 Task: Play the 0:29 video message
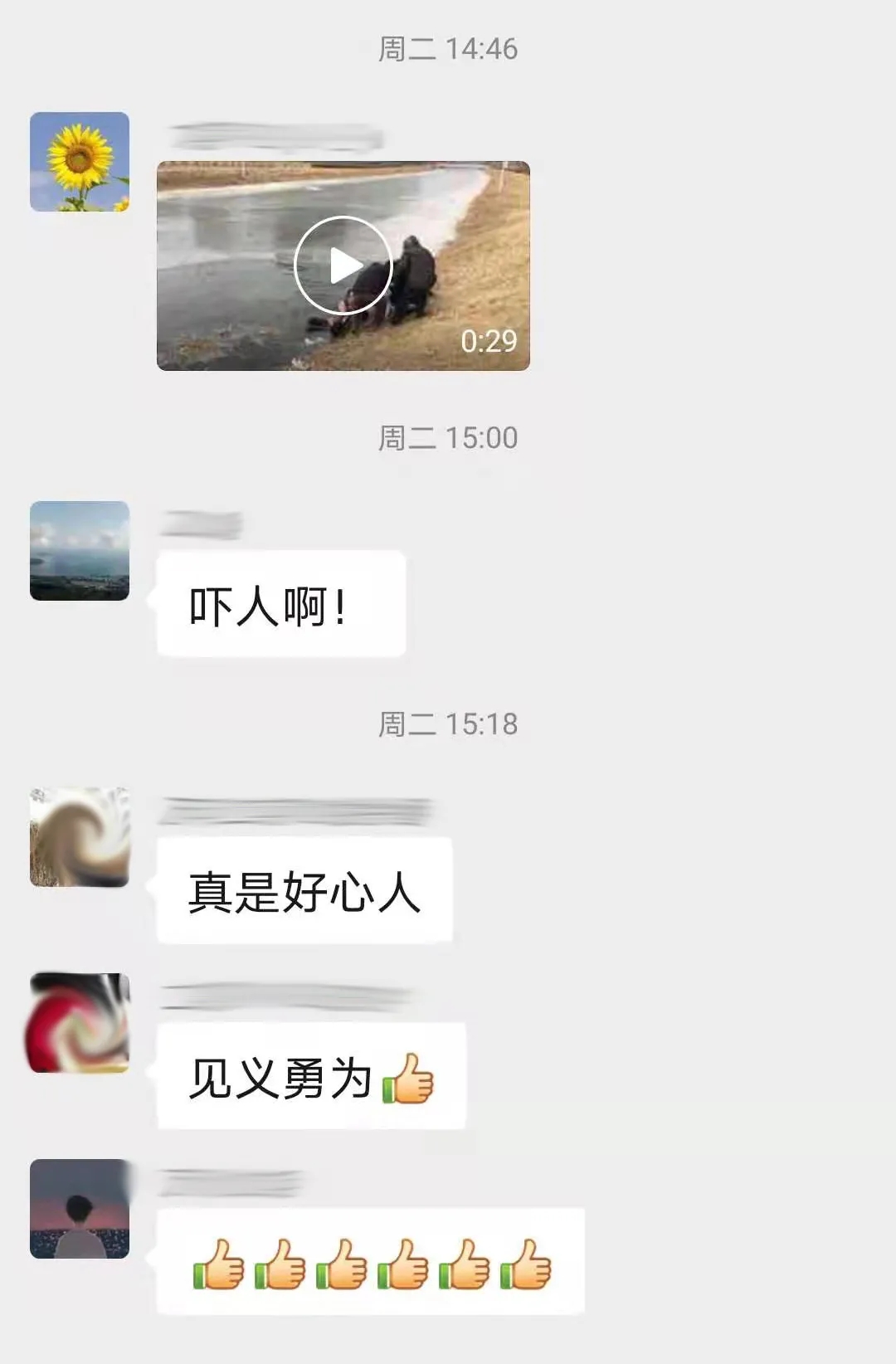point(343,265)
